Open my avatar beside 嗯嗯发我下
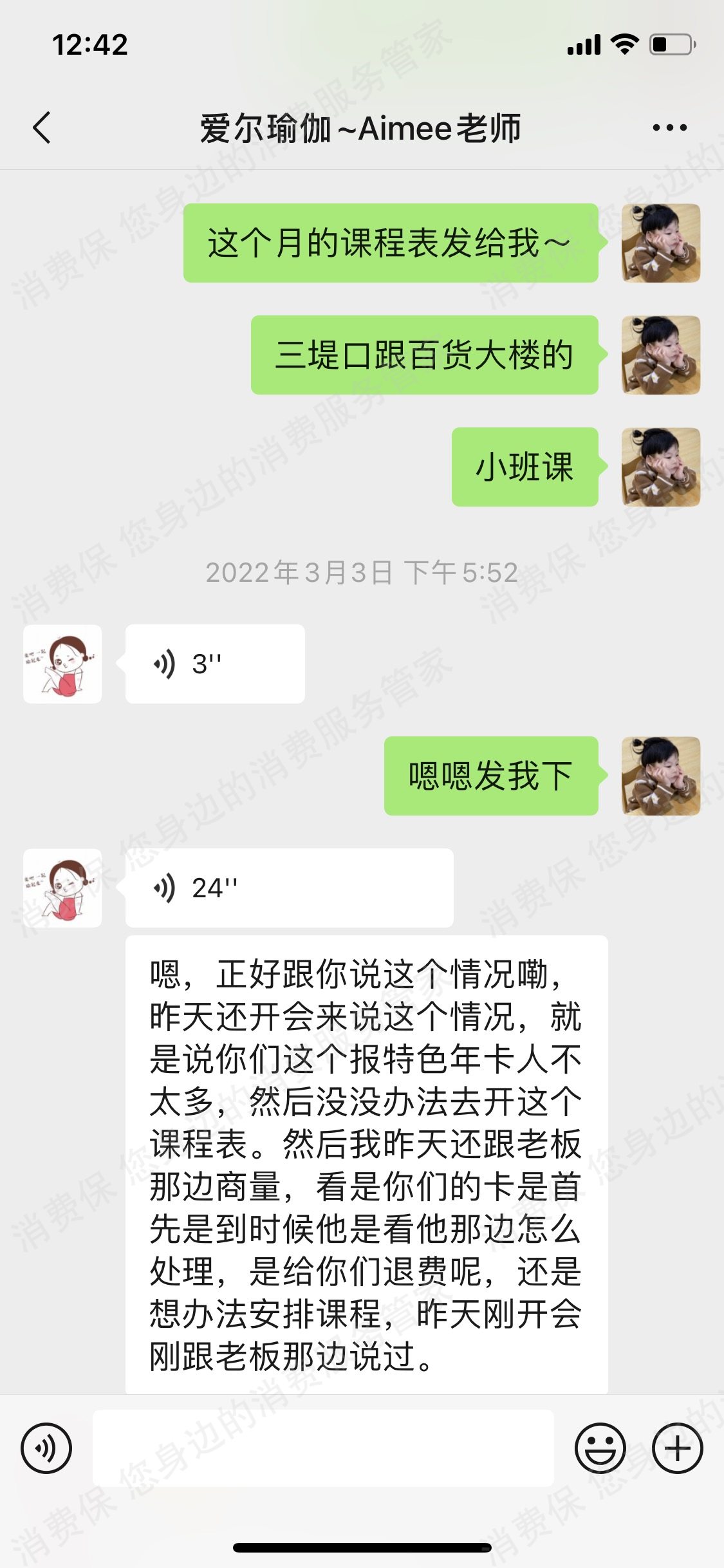Screen dimensions: 724x1568 pos(660,776)
